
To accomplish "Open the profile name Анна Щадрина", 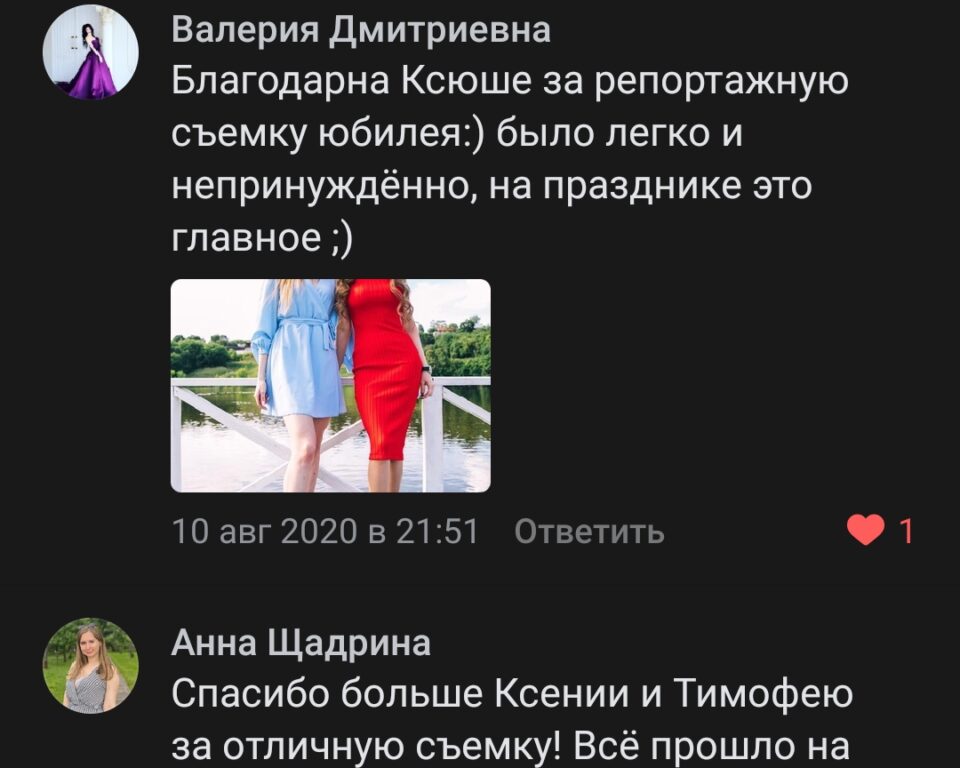I will 301,644.
